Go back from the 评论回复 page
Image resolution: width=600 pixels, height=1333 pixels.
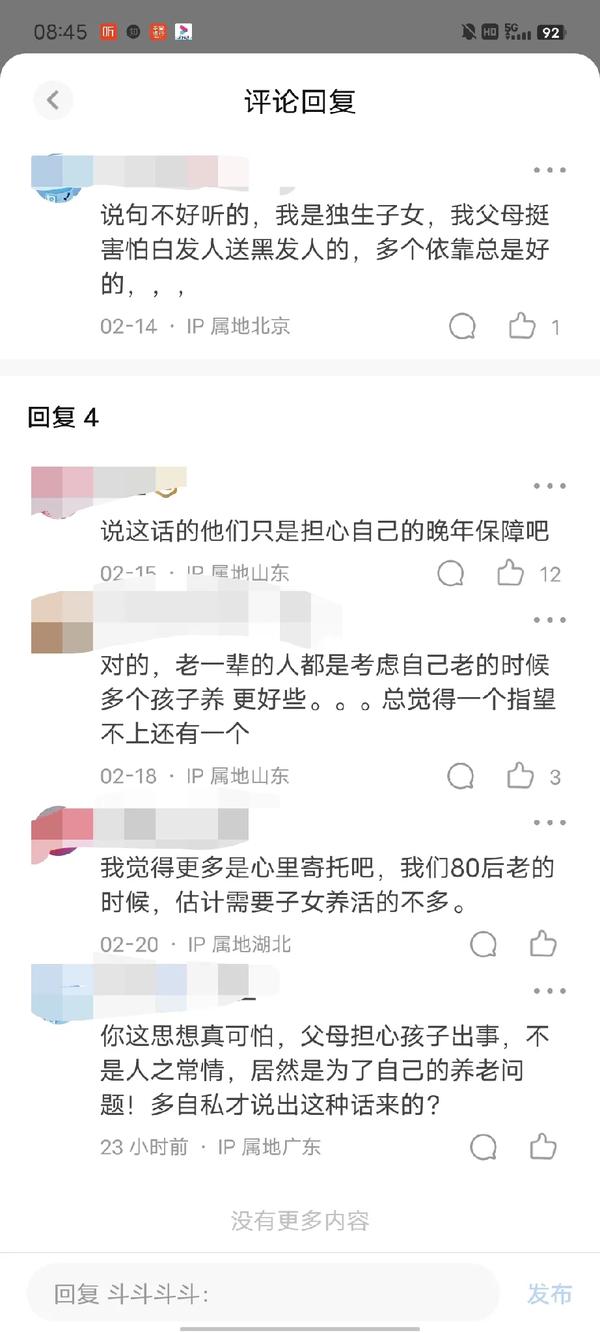click(53, 100)
